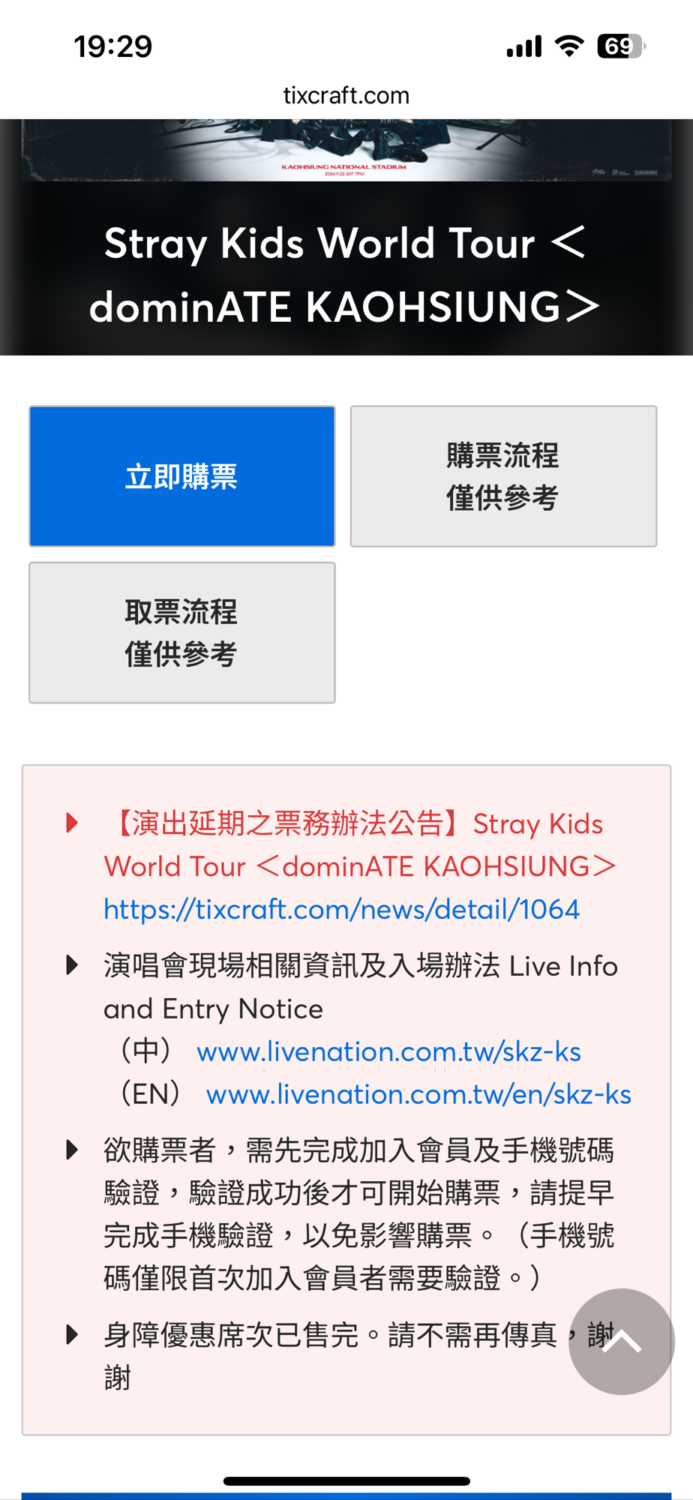The width and height of the screenshot is (693, 1500).
Task: Jump back to top with arrow button
Action: (621, 1341)
